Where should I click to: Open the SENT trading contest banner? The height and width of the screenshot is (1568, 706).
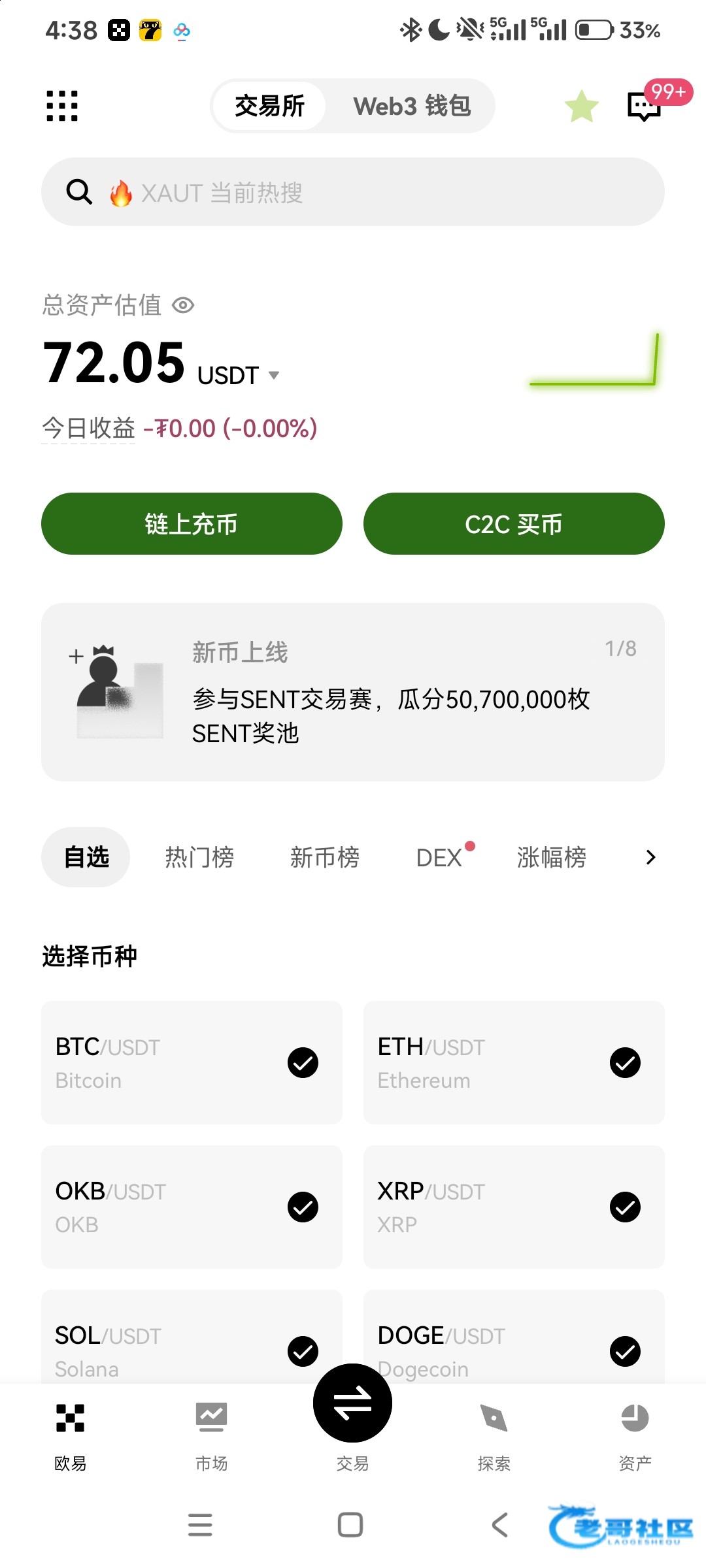353,692
